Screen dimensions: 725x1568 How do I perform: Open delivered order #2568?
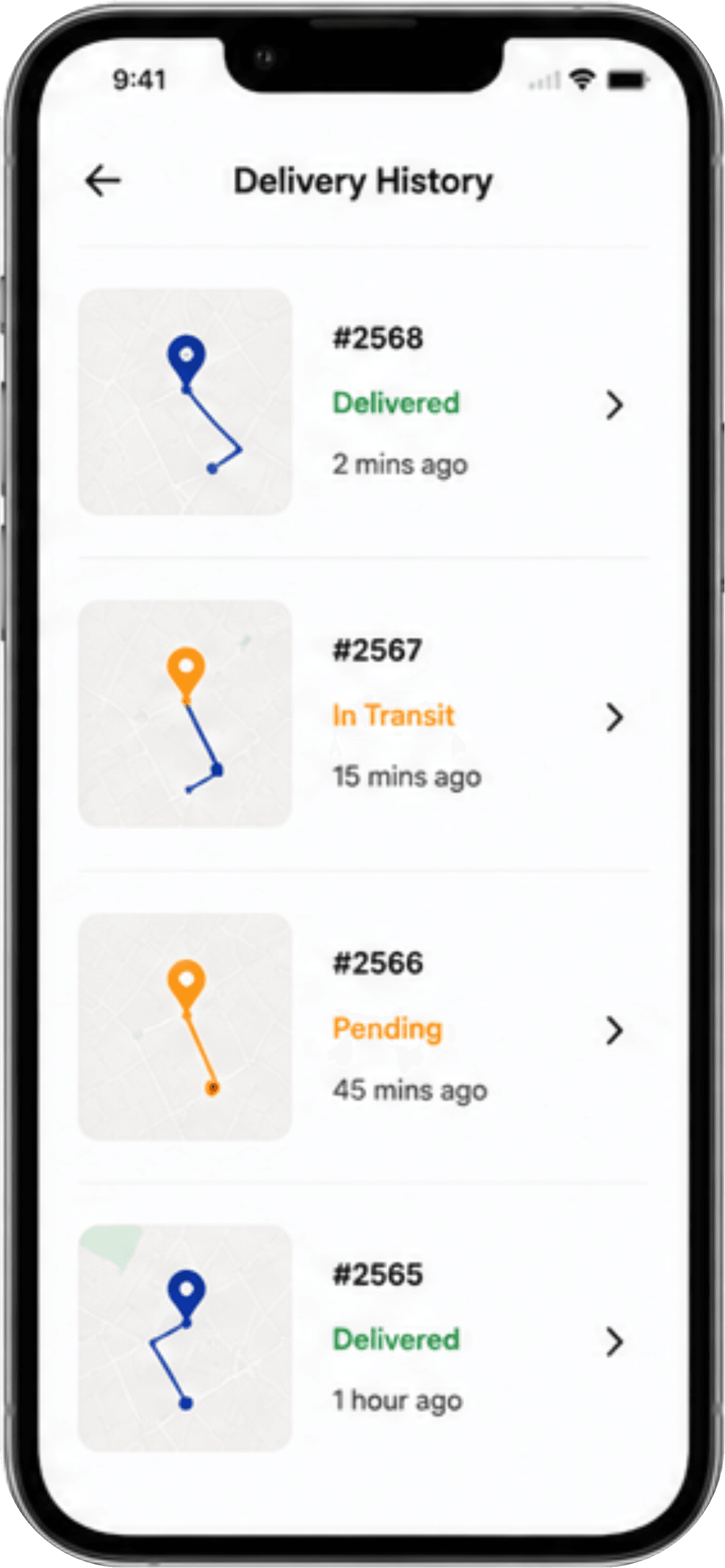(363, 402)
